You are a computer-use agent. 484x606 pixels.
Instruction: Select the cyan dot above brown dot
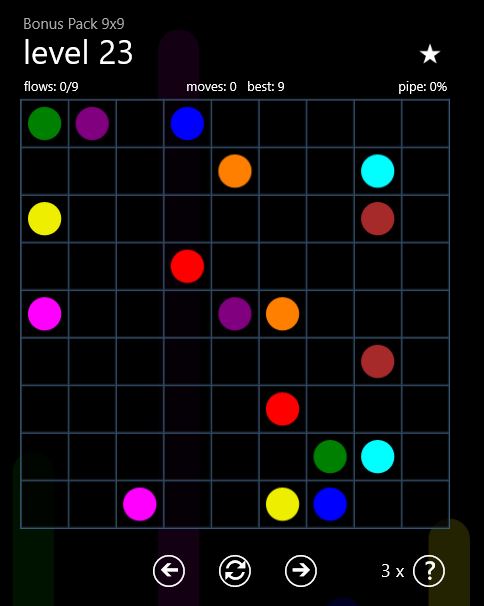click(378, 171)
